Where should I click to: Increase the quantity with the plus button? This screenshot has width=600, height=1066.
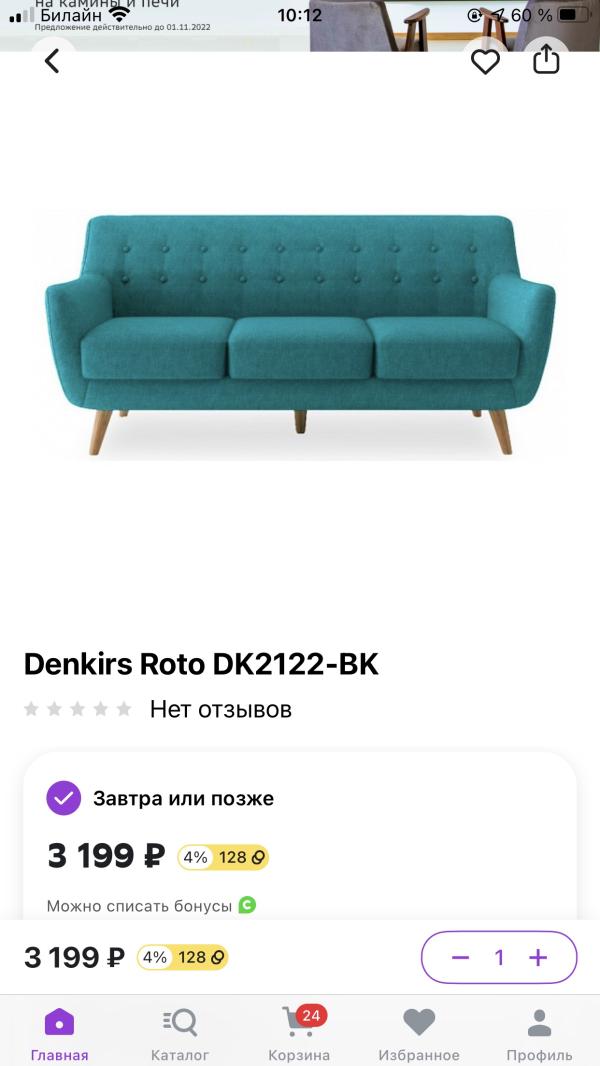[x=538, y=958]
